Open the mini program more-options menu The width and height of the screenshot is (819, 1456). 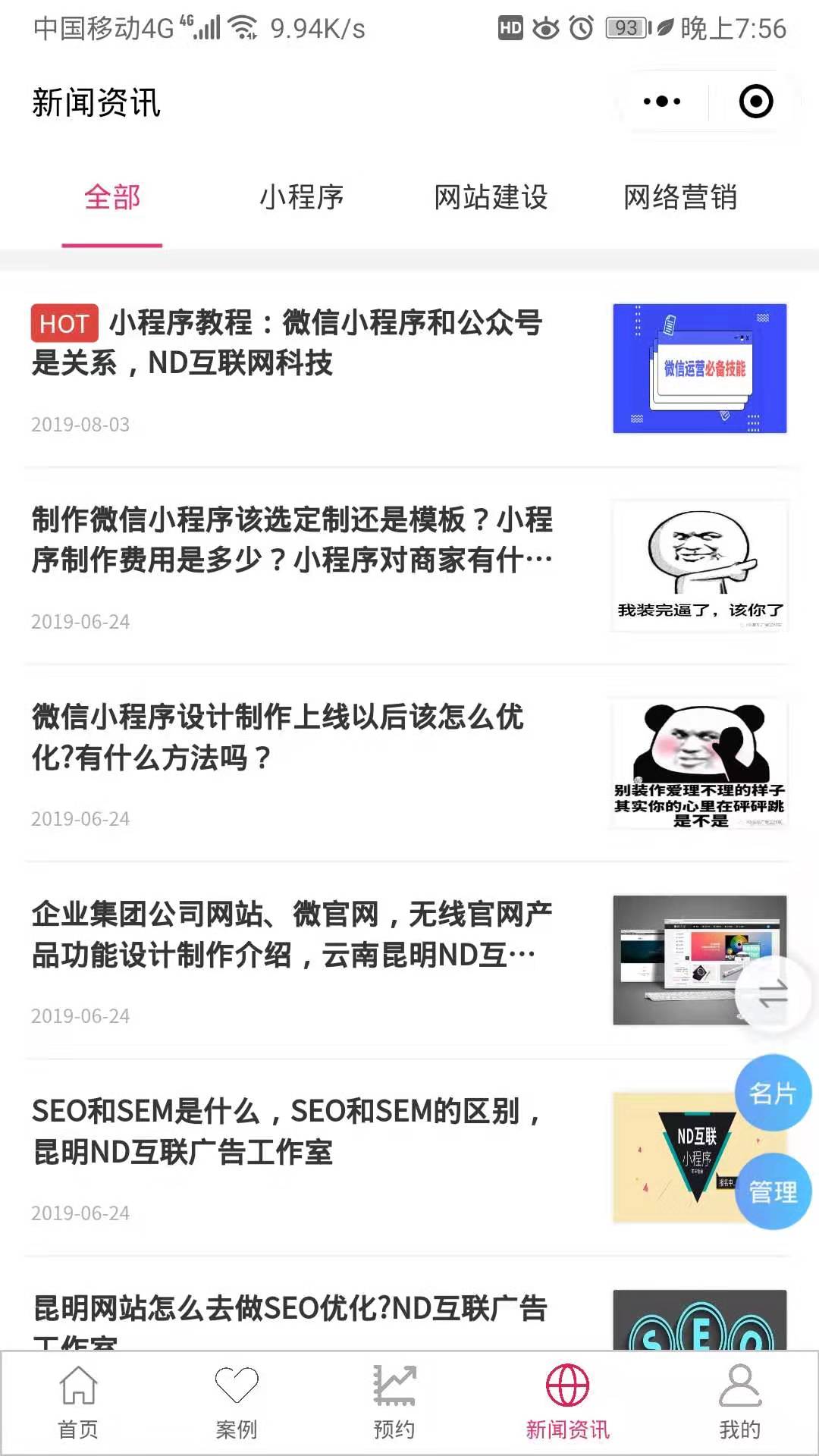coord(661,102)
